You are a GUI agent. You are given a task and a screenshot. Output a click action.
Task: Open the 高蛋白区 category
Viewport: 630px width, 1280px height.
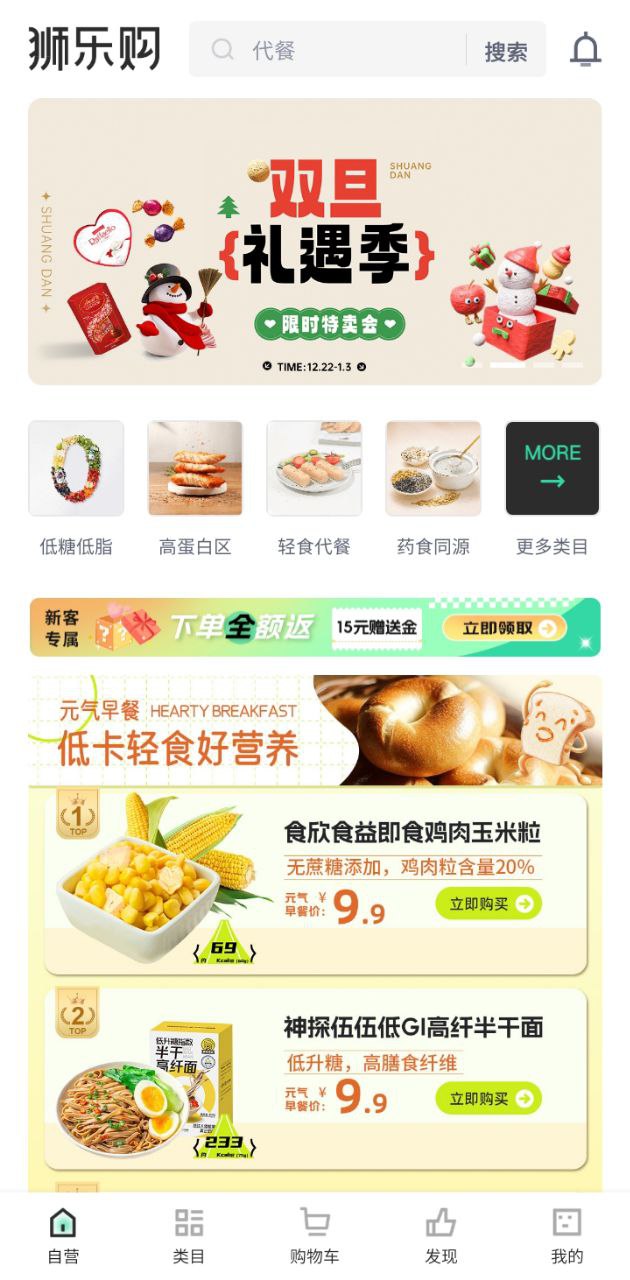click(195, 469)
